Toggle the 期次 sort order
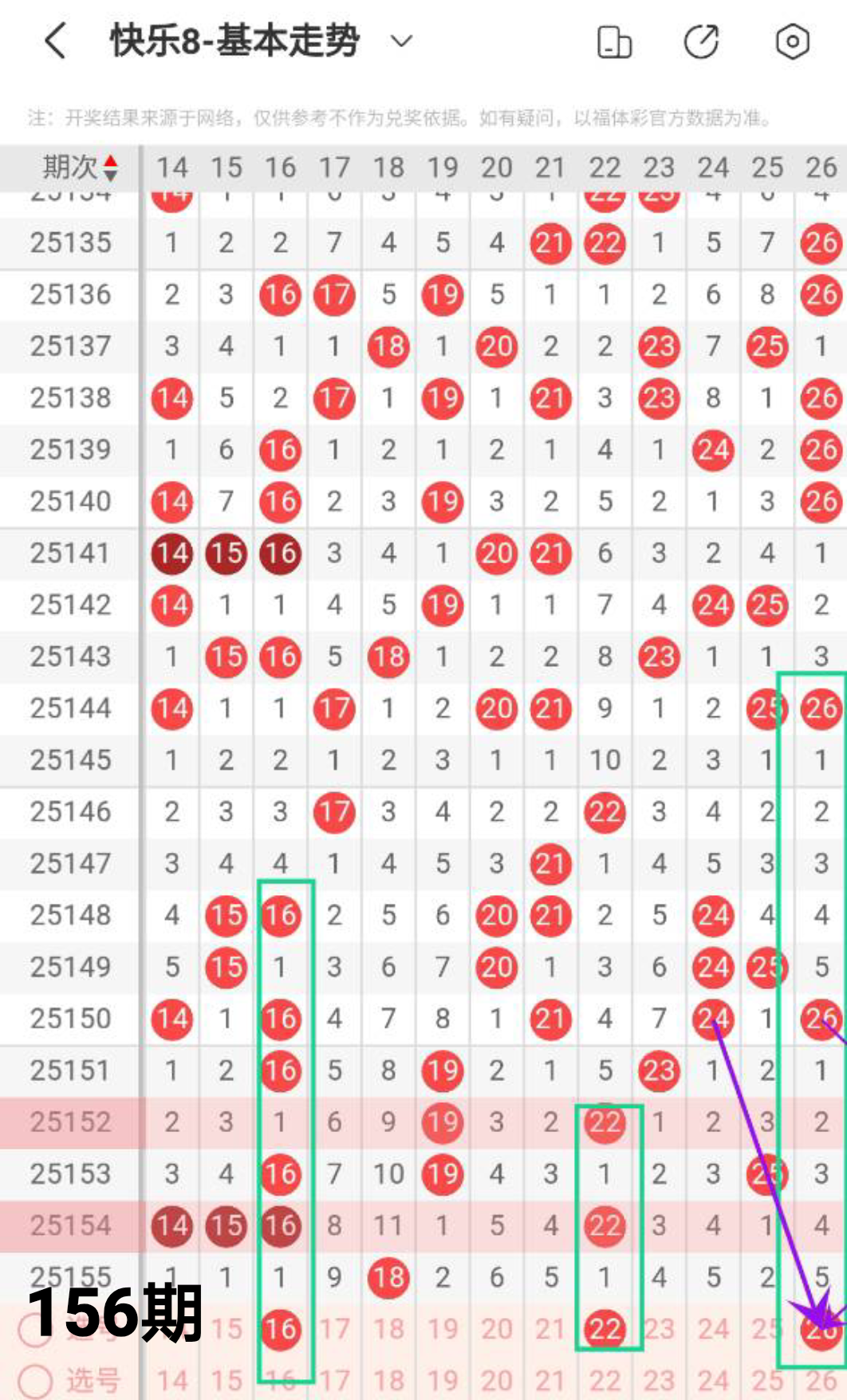Viewport: 847px width, 1400px height. click(110, 168)
